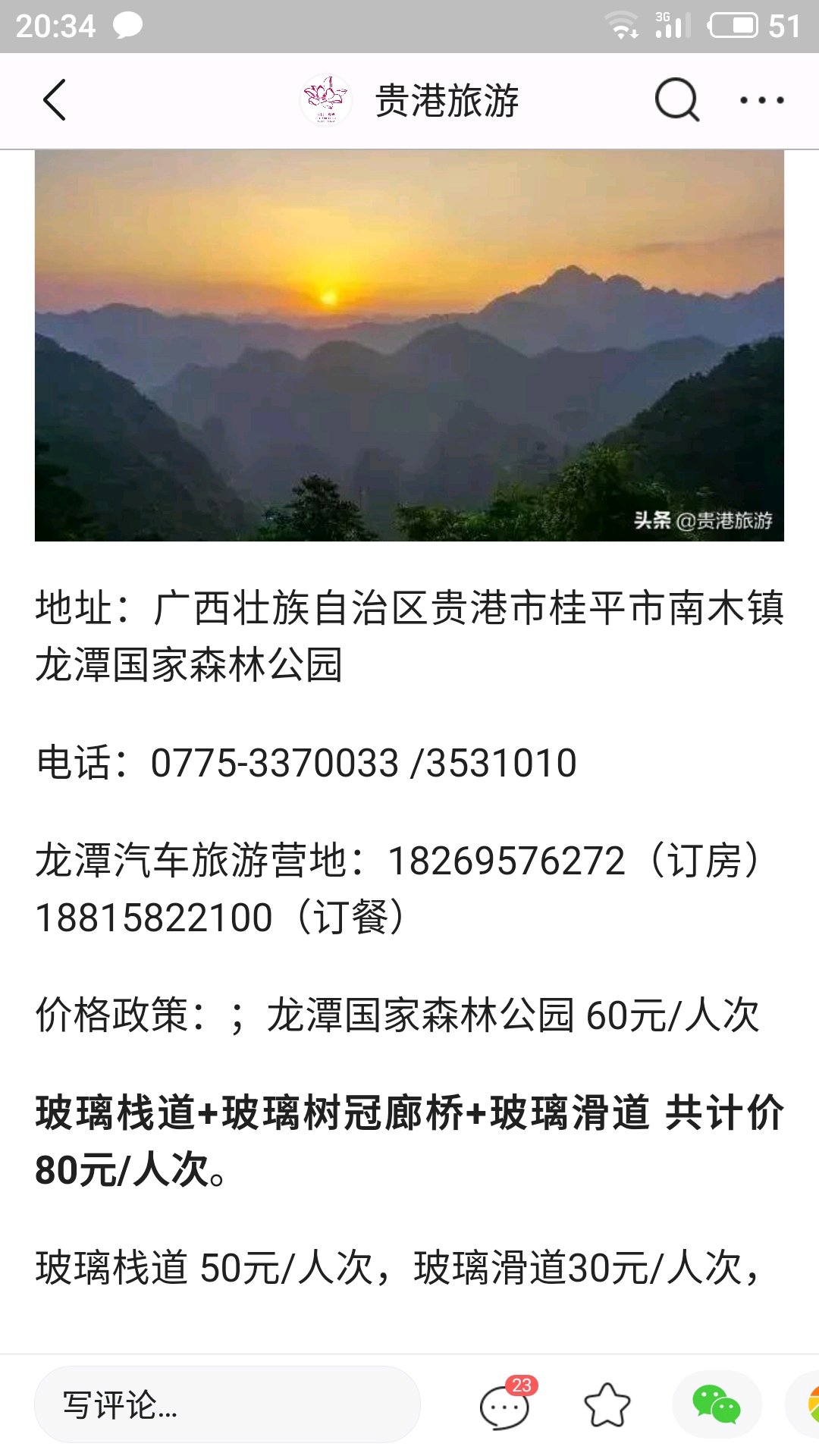This screenshot has height=1456, width=819.
Task: Go back using the top-left arrow
Action: point(55,100)
